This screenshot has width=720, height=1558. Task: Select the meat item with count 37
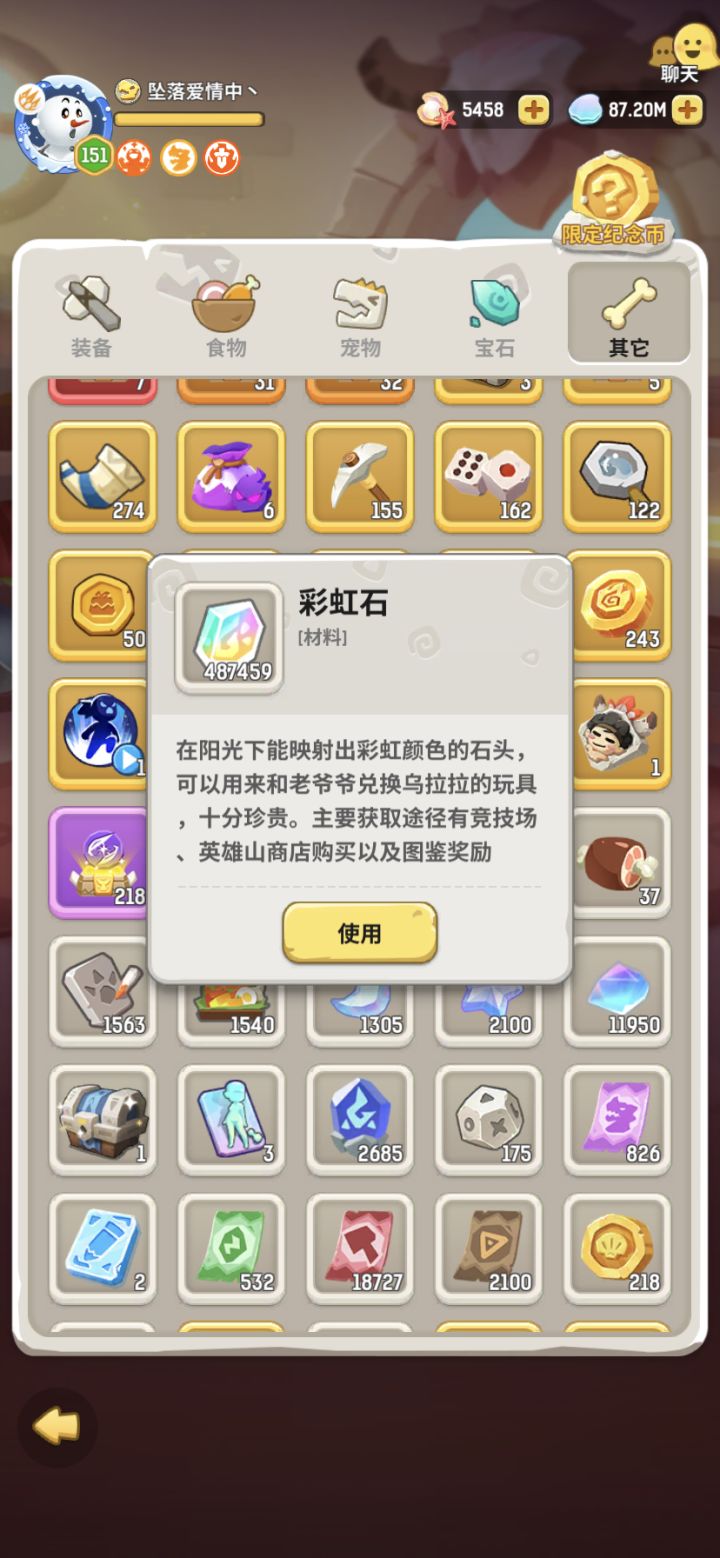(x=617, y=861)
